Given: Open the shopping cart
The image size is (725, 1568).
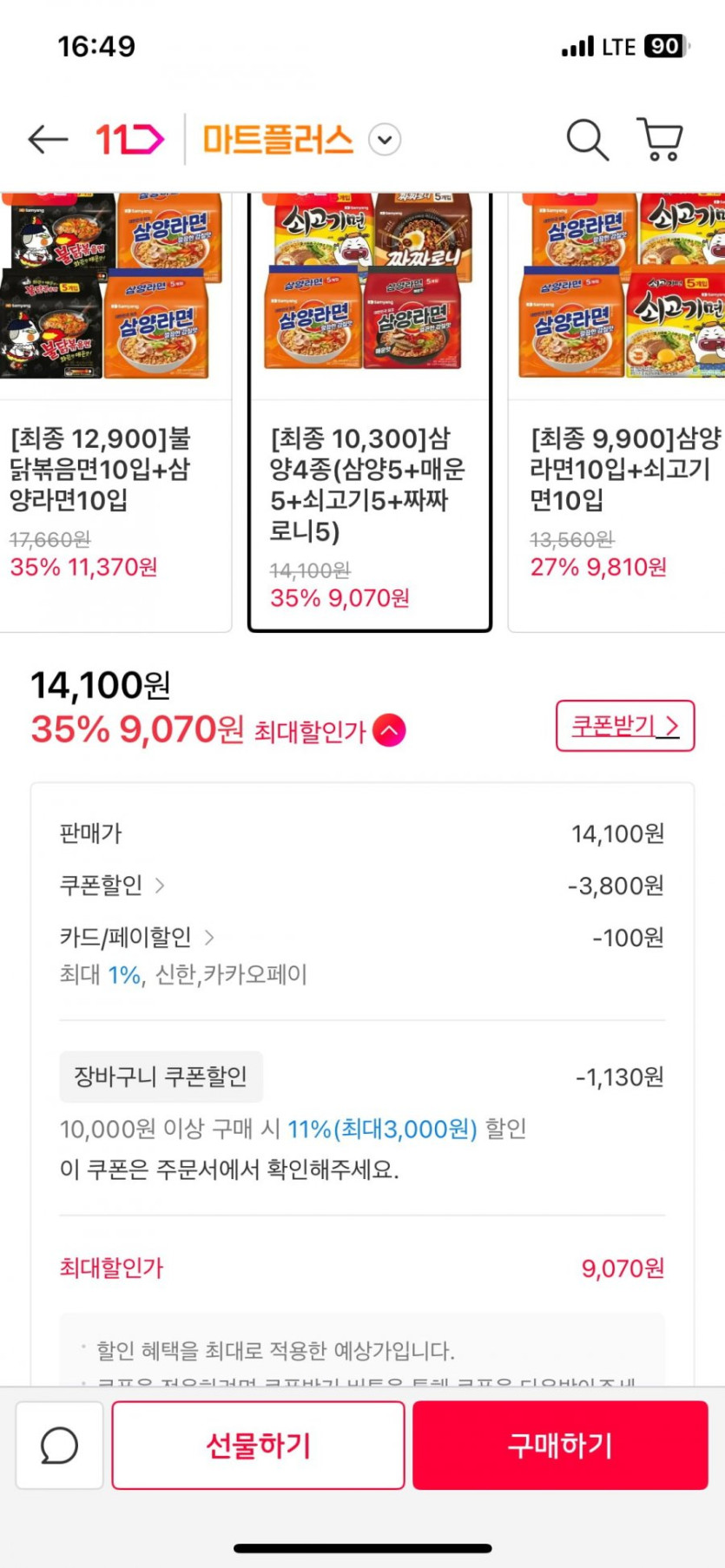Looking at the screenshot, I should 662,139.
